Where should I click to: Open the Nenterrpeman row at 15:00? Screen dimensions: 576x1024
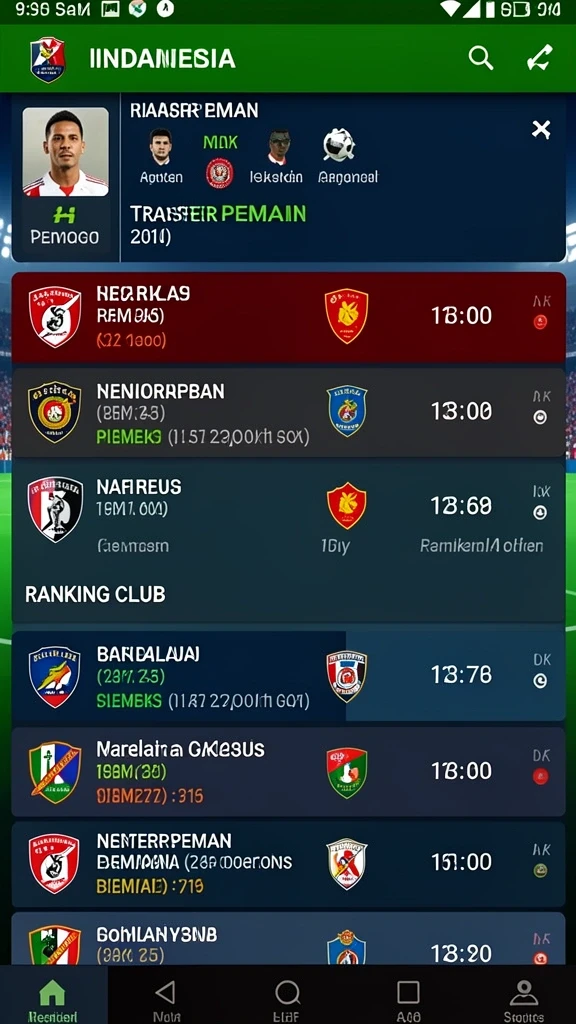click(289, 864)
